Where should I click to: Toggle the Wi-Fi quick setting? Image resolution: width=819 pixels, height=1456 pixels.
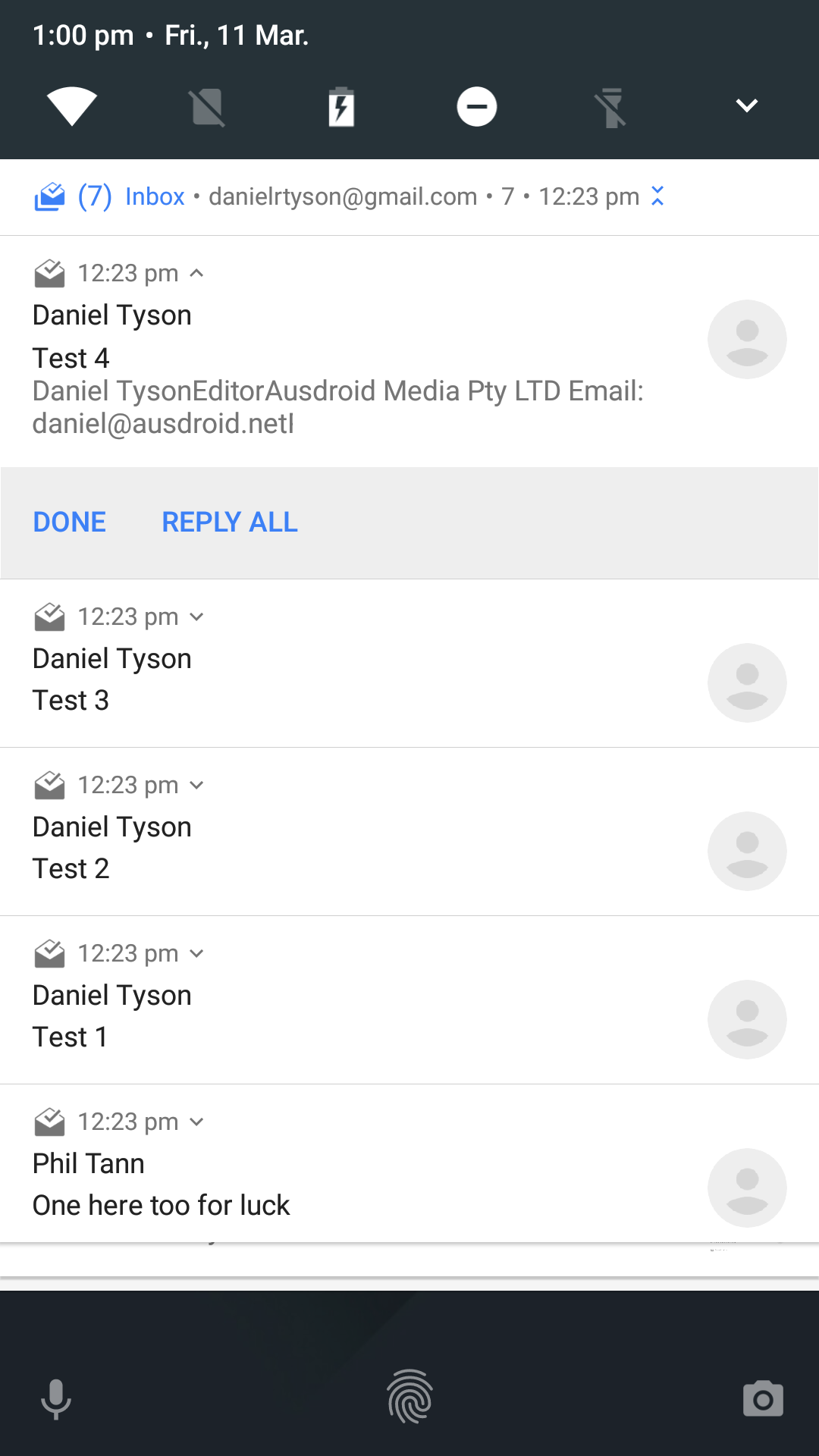pyautogui.click(x=72, y=106)
